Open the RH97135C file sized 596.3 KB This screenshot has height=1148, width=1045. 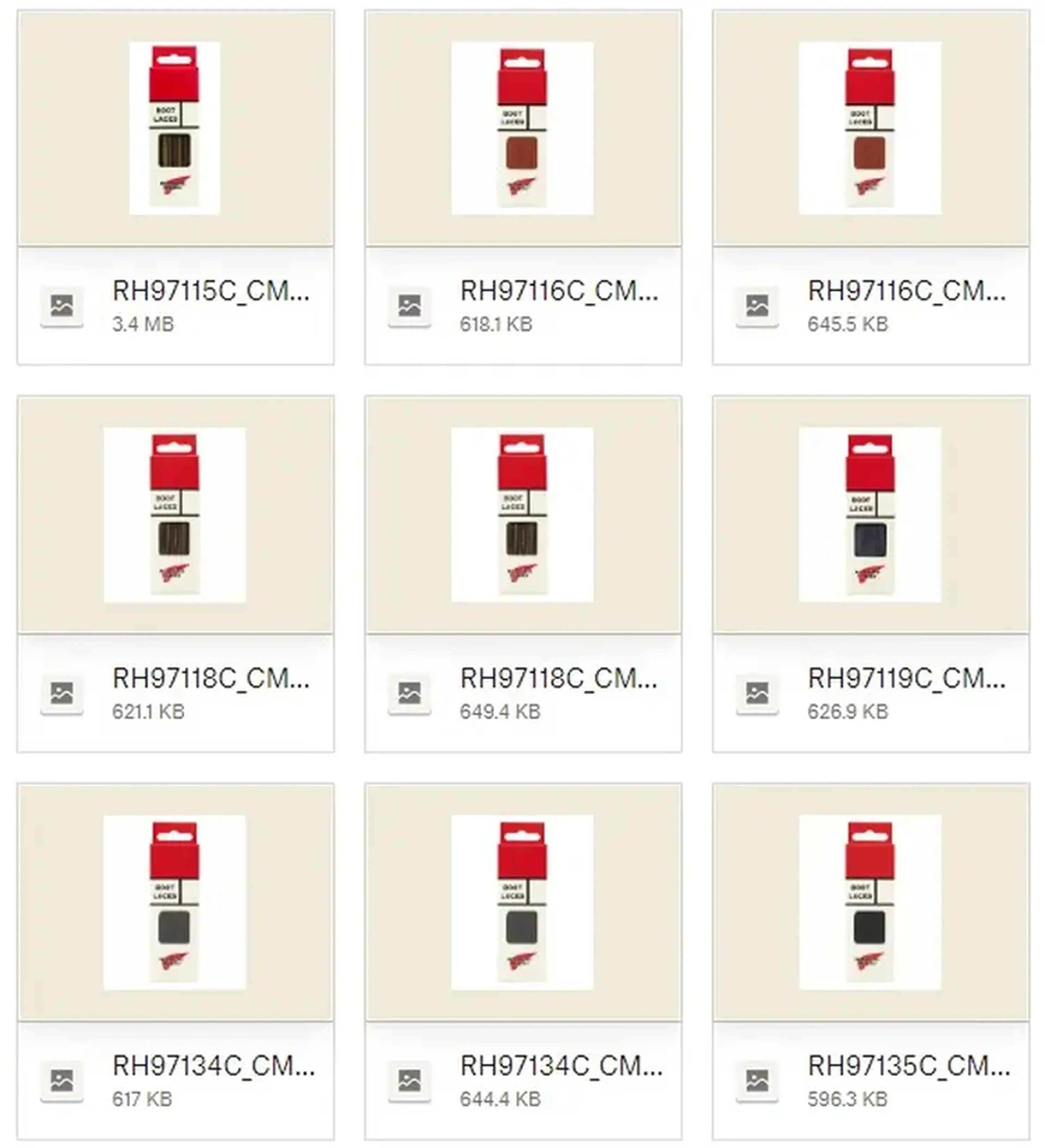[x=908, y=1066]
